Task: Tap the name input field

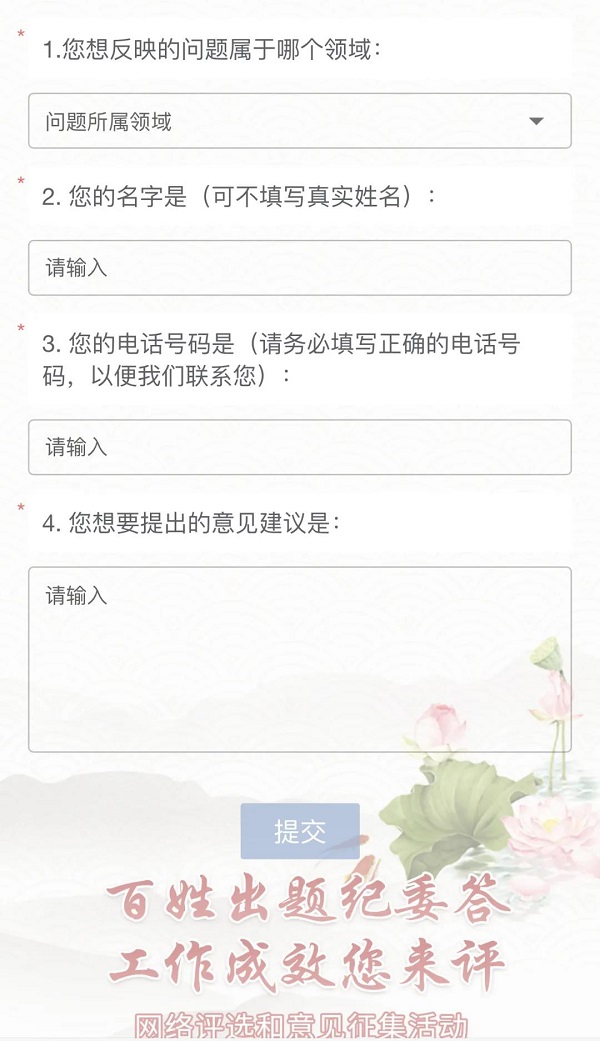Action: 299,268
